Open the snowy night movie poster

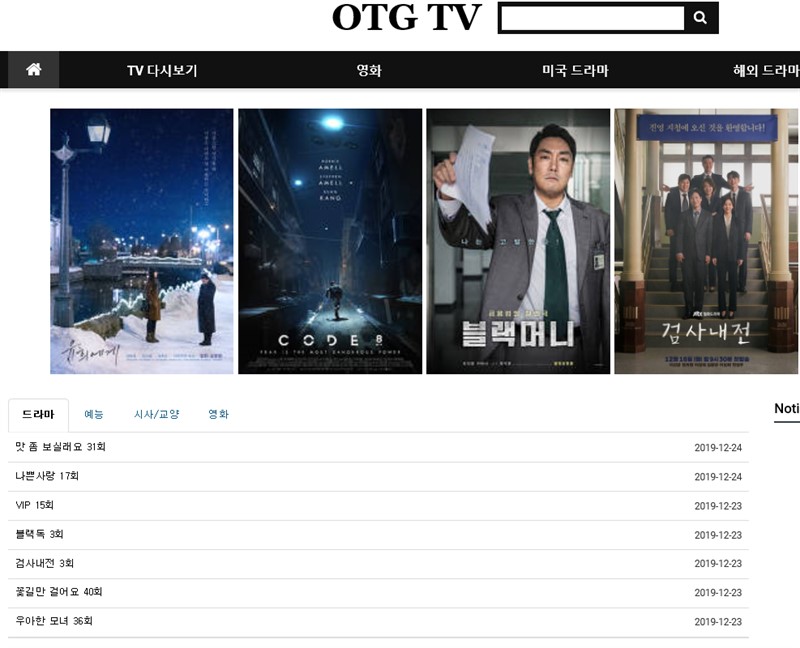[142, 241]
